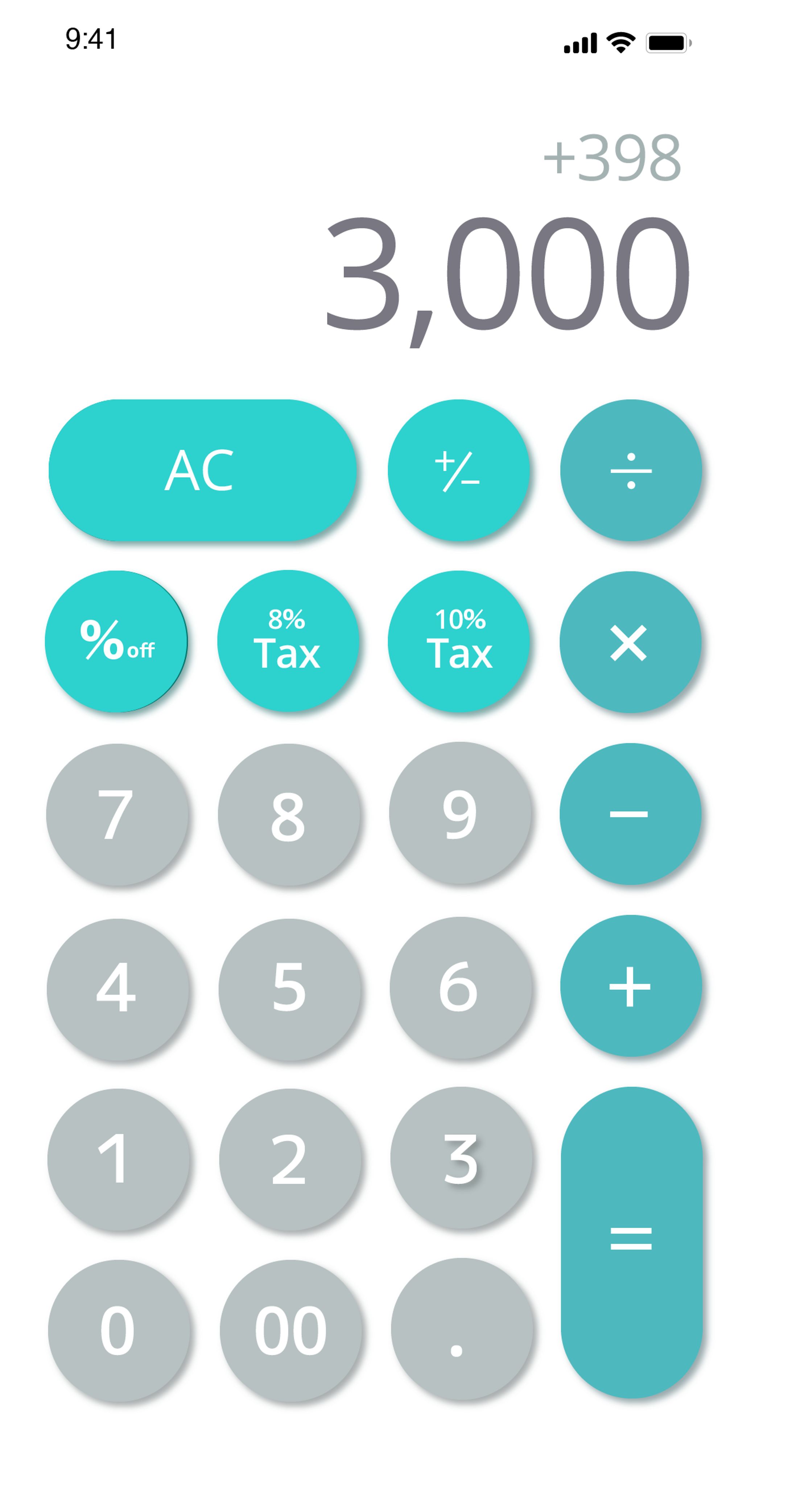Enter a single 0
This screenshot has height=1512, width=792.
coord(119,1331)
